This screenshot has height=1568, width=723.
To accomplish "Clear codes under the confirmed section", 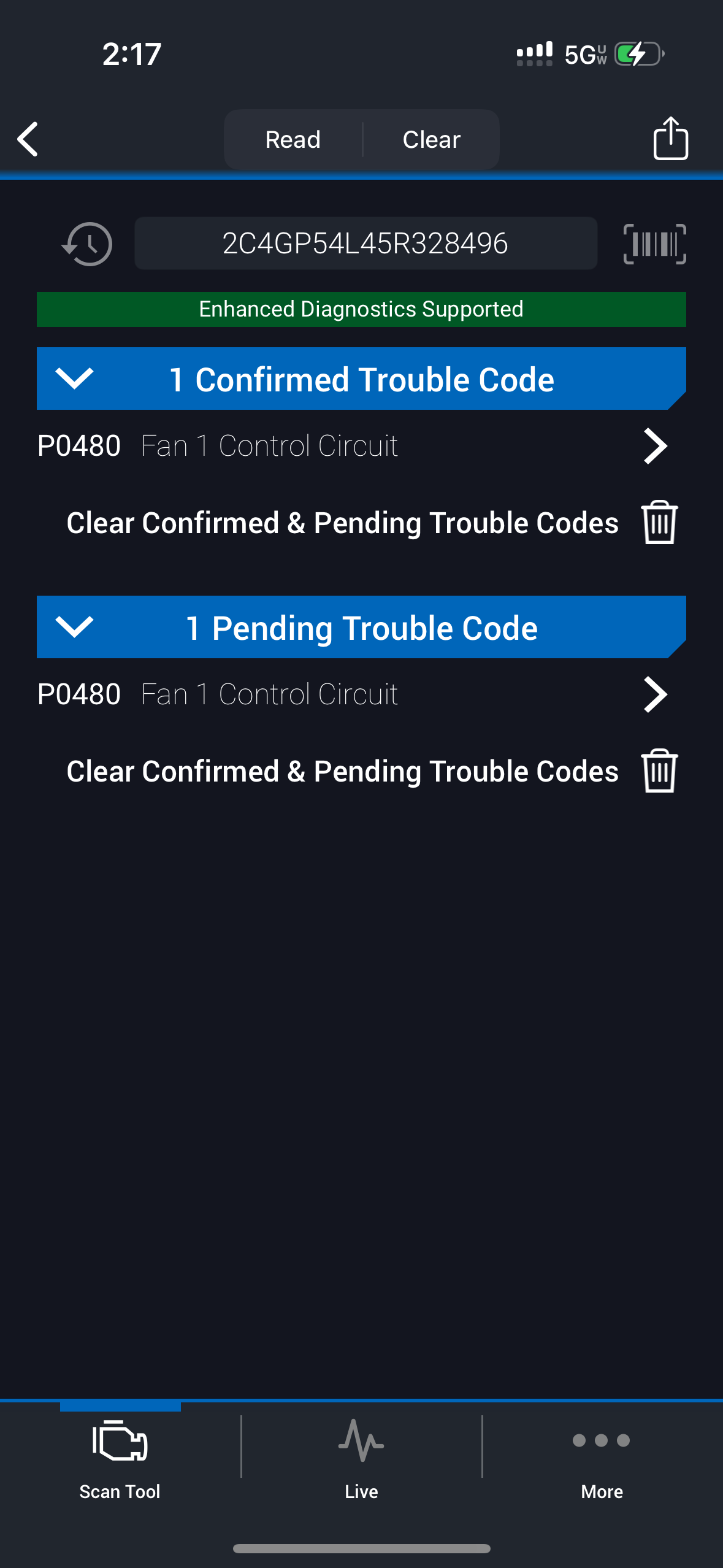I will pos(659,523).
